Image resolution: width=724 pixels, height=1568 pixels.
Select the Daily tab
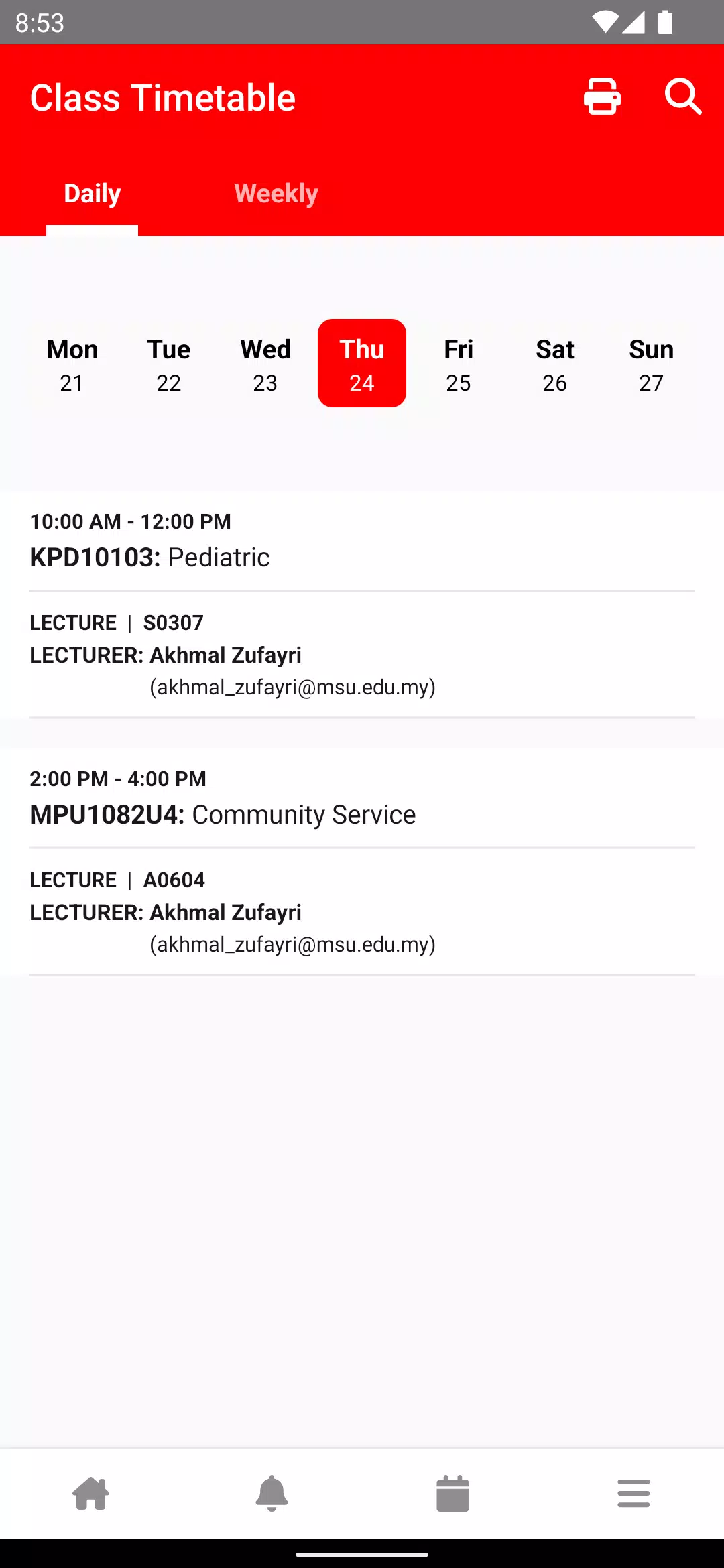pos(93,194)
